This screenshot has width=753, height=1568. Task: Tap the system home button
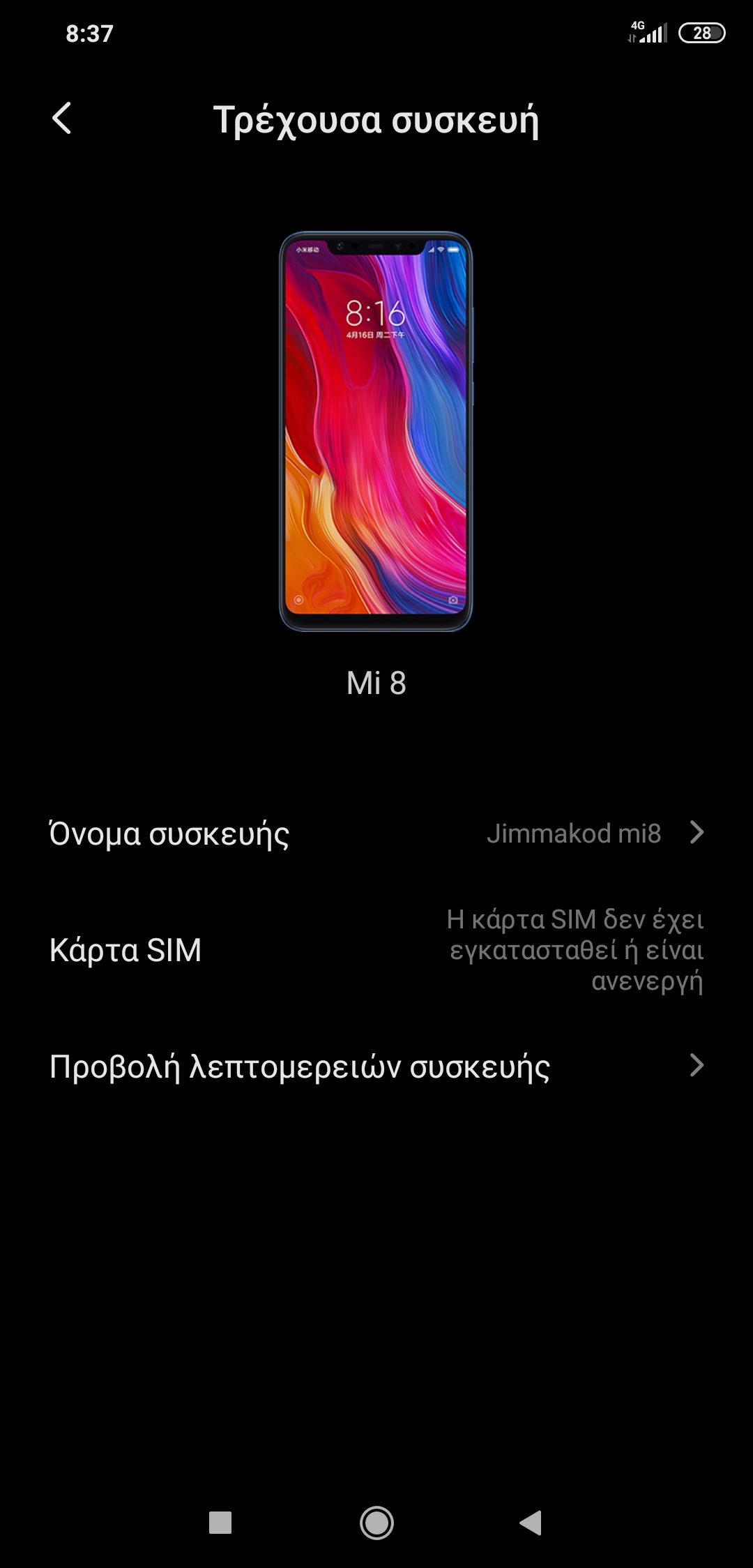click(x=376, y=1523)
